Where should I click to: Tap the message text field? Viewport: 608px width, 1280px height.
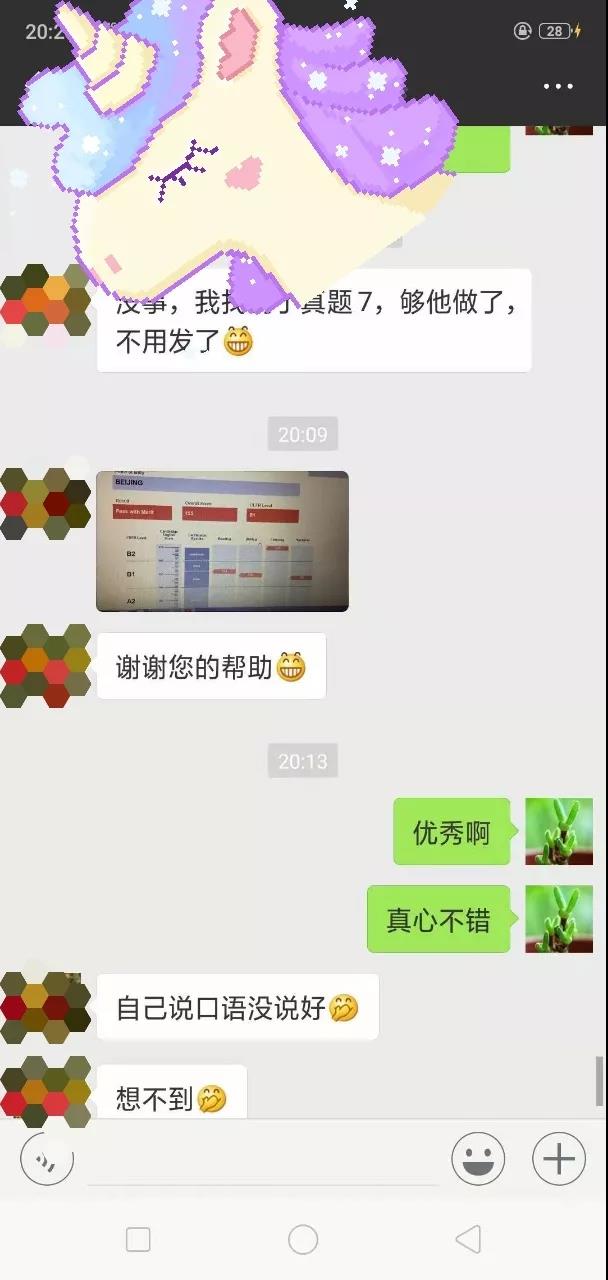coord(263,1160)
